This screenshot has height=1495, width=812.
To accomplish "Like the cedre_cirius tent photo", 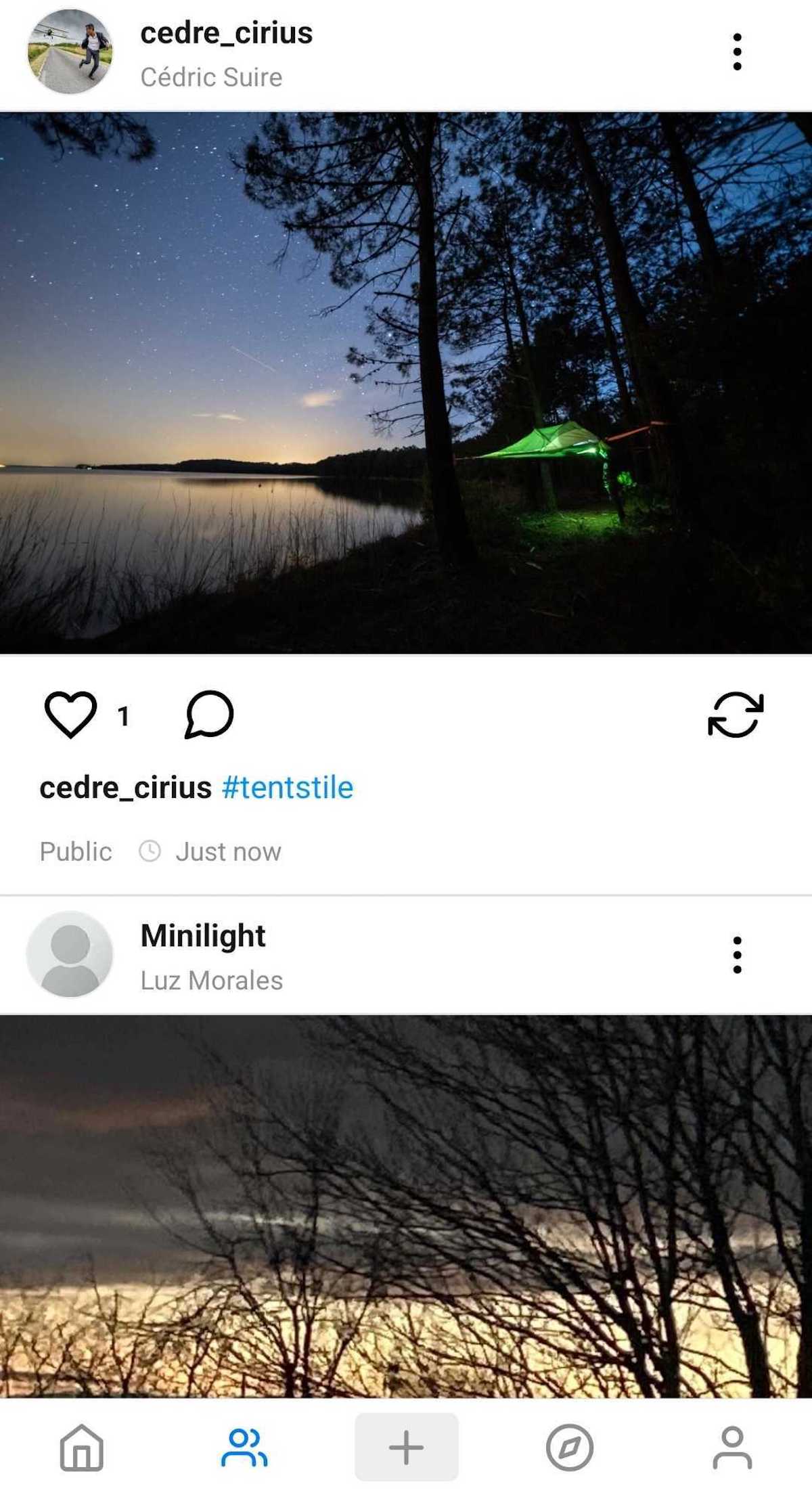I will (70, 714).
